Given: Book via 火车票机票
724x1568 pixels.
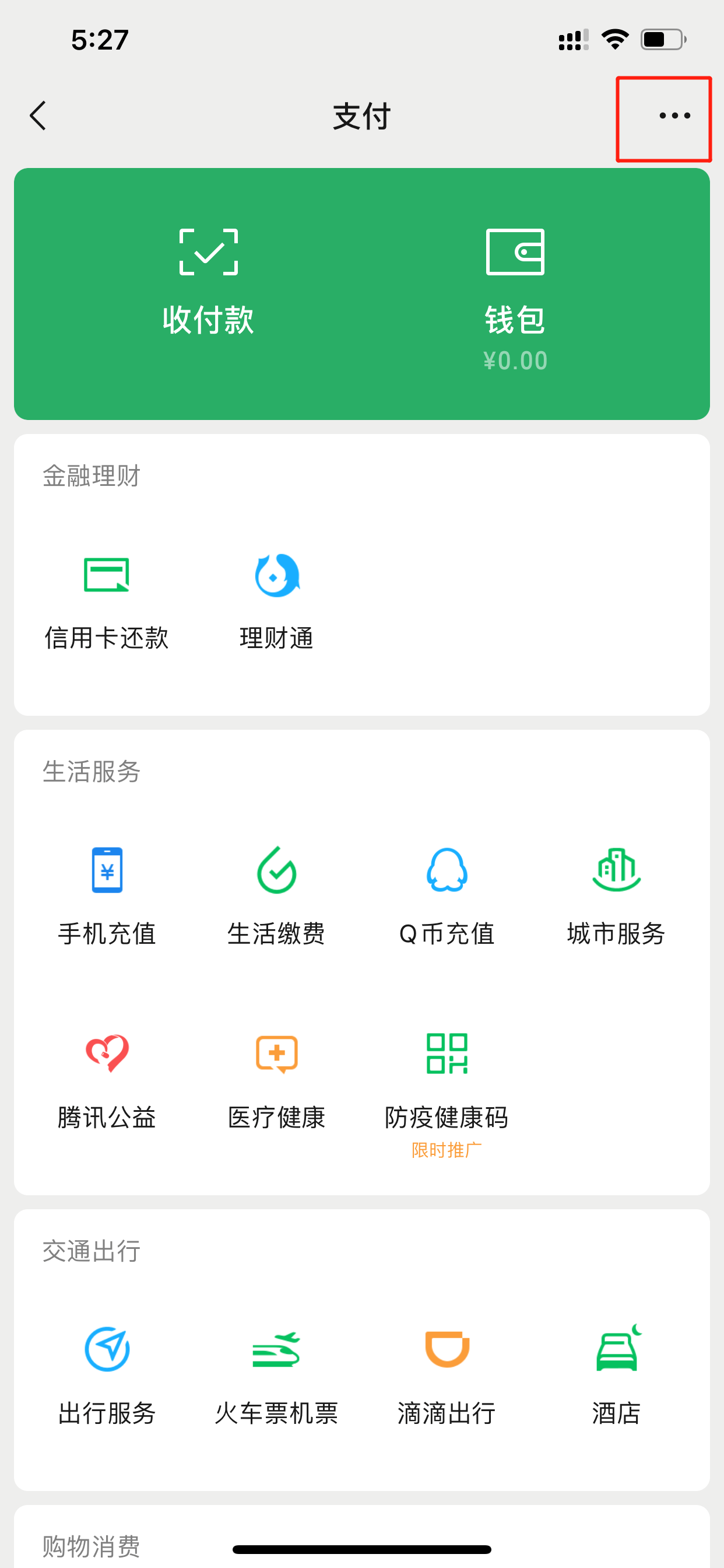Looking at the screenshot, I should (277, 1375).
